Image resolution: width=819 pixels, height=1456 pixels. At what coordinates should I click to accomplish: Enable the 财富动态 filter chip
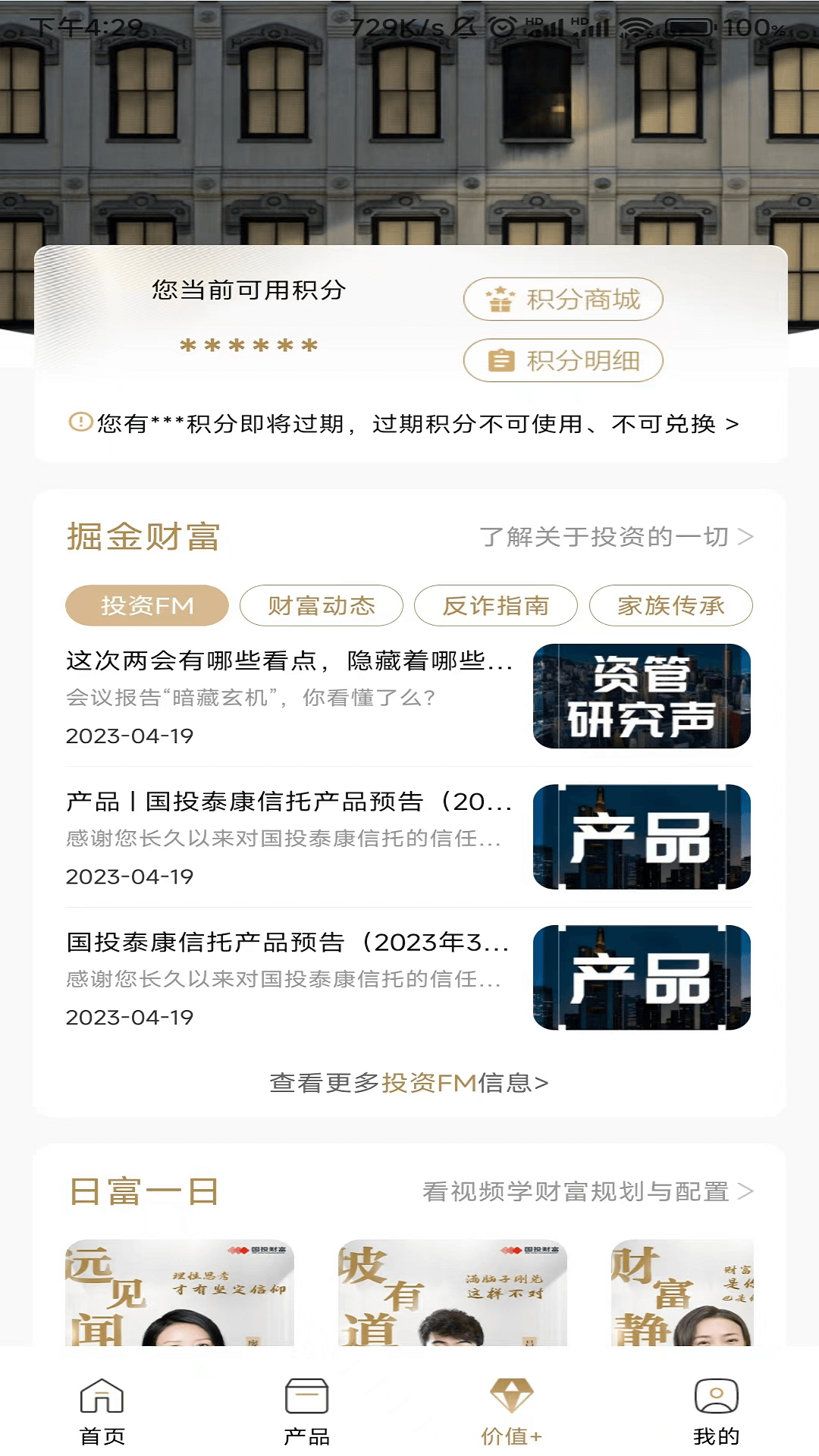[x=322, y=605]
